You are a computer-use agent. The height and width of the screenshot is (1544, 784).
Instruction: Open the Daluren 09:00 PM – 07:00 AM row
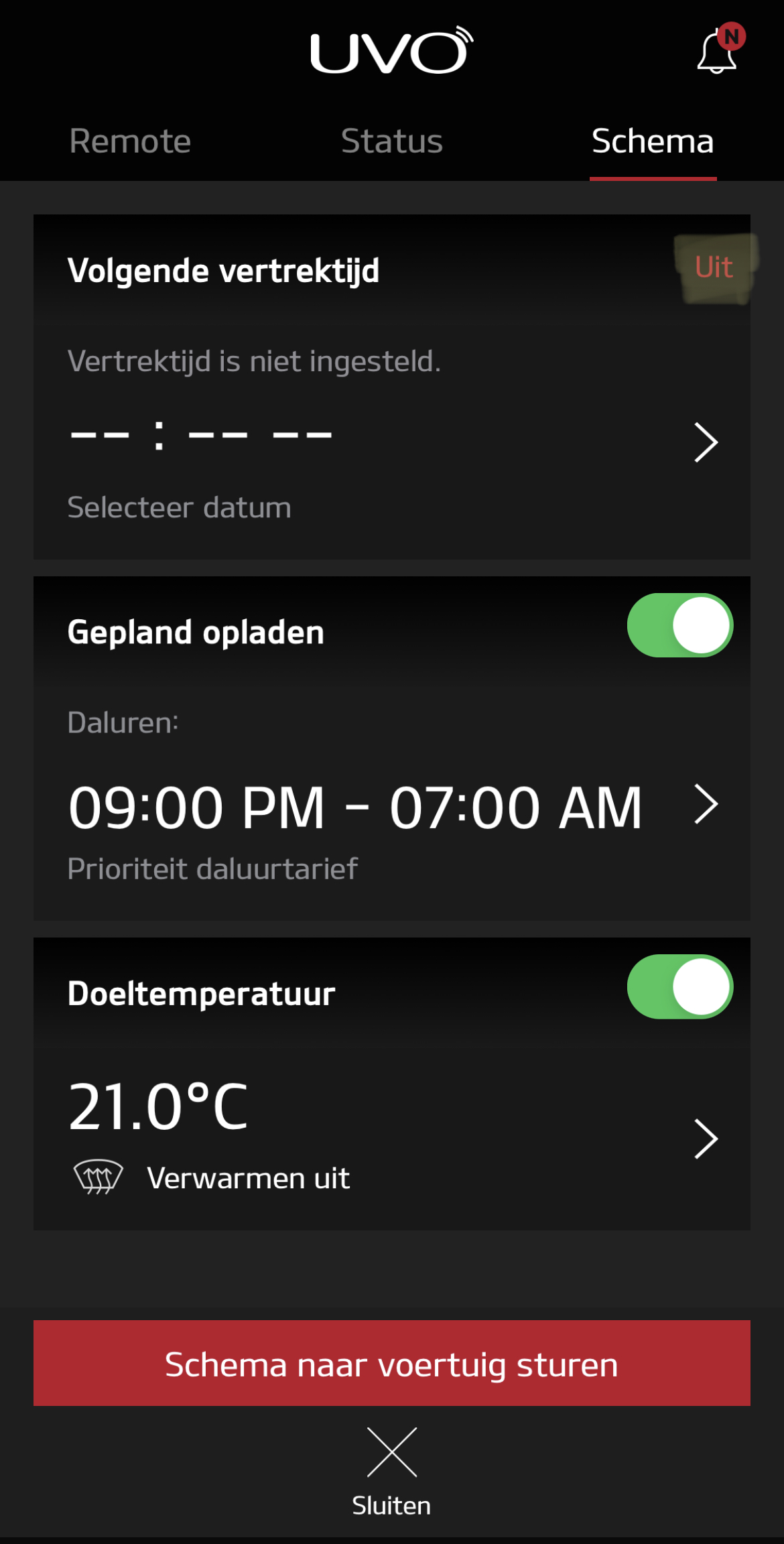pyautogui.click(x=705, y=804)
